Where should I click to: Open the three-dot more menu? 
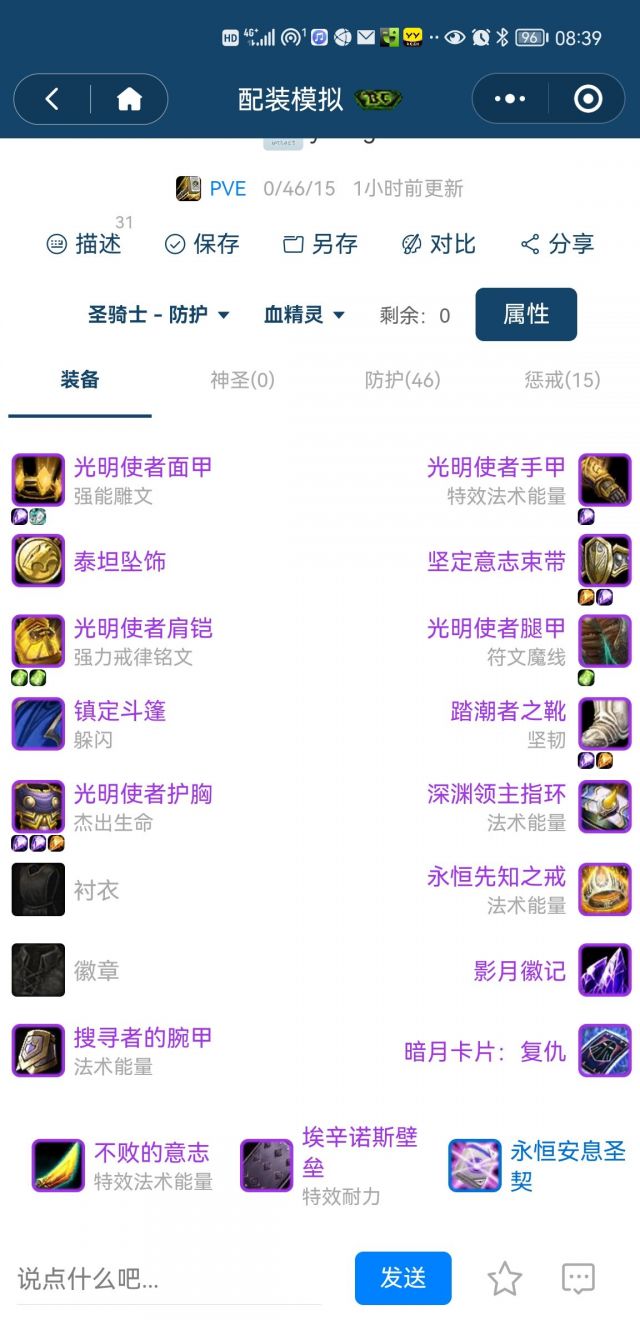click(x=509, y=99)
